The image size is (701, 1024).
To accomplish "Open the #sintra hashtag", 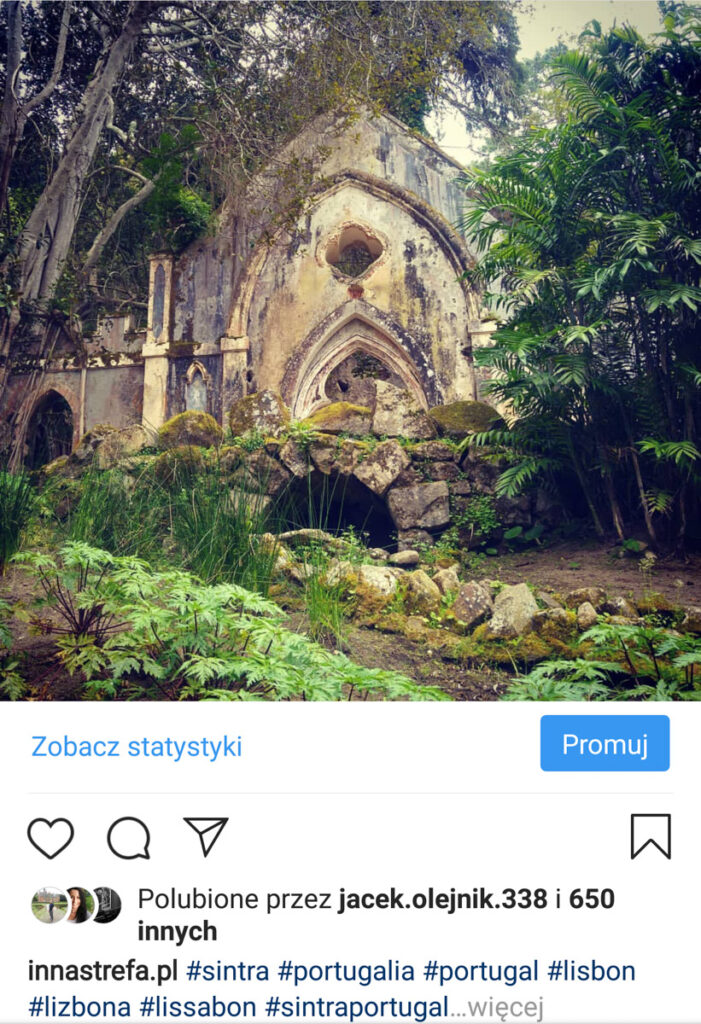I will pyautogui.click(x=227, y=971).
